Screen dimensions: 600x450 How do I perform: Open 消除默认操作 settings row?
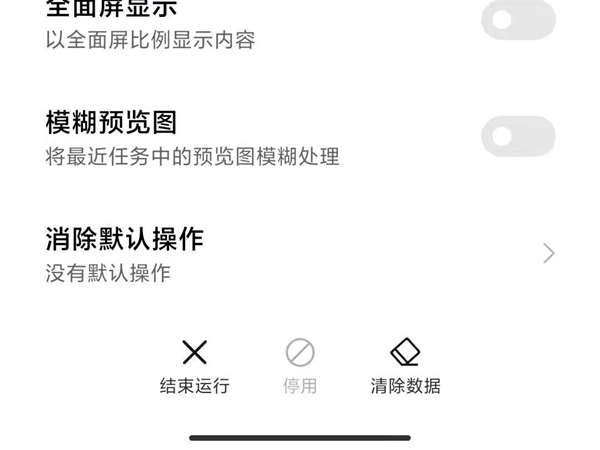(x=300, y=253)
